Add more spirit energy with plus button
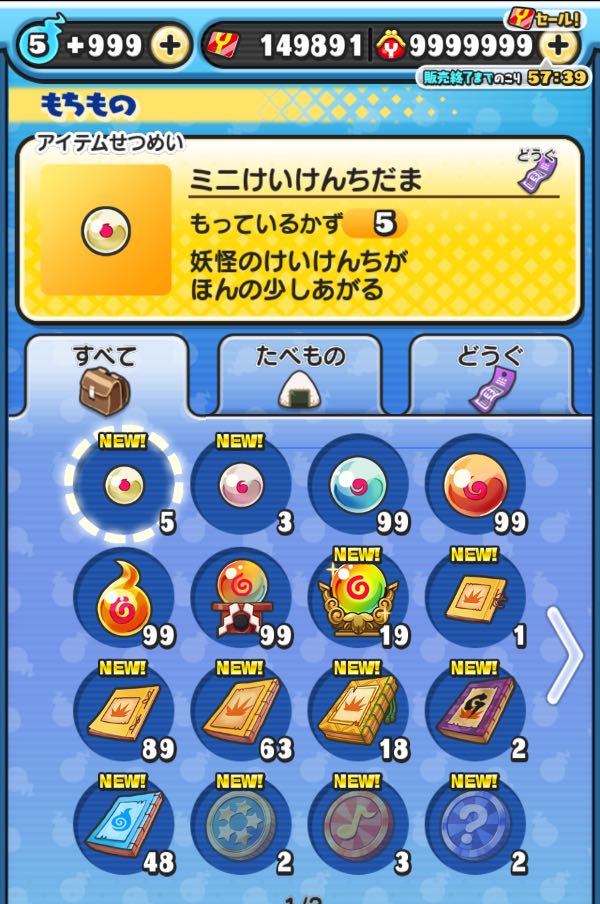Viewport: 600px width, 904px height. pos(171,46)
